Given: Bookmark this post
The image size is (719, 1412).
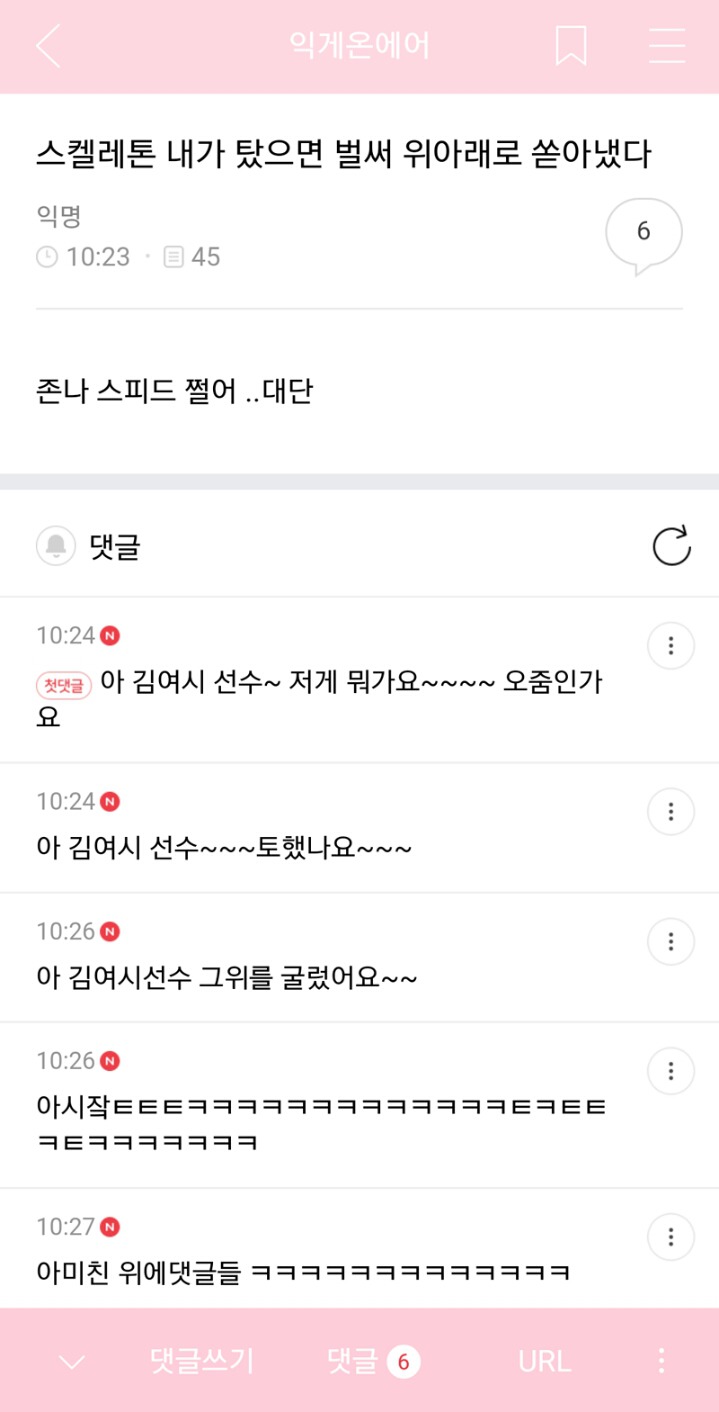Looking at the screenshot, I should [x=571, y=46].
